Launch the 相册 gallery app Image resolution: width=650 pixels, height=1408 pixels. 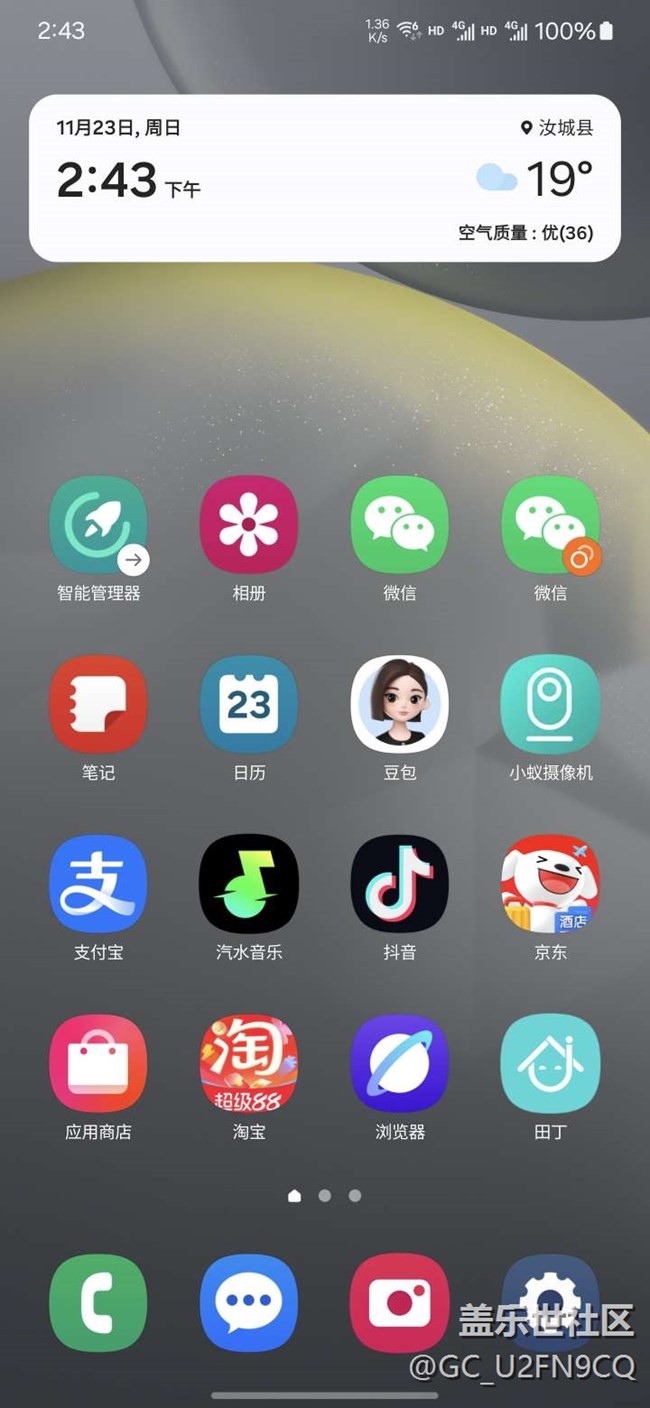[x=249, y=525]
